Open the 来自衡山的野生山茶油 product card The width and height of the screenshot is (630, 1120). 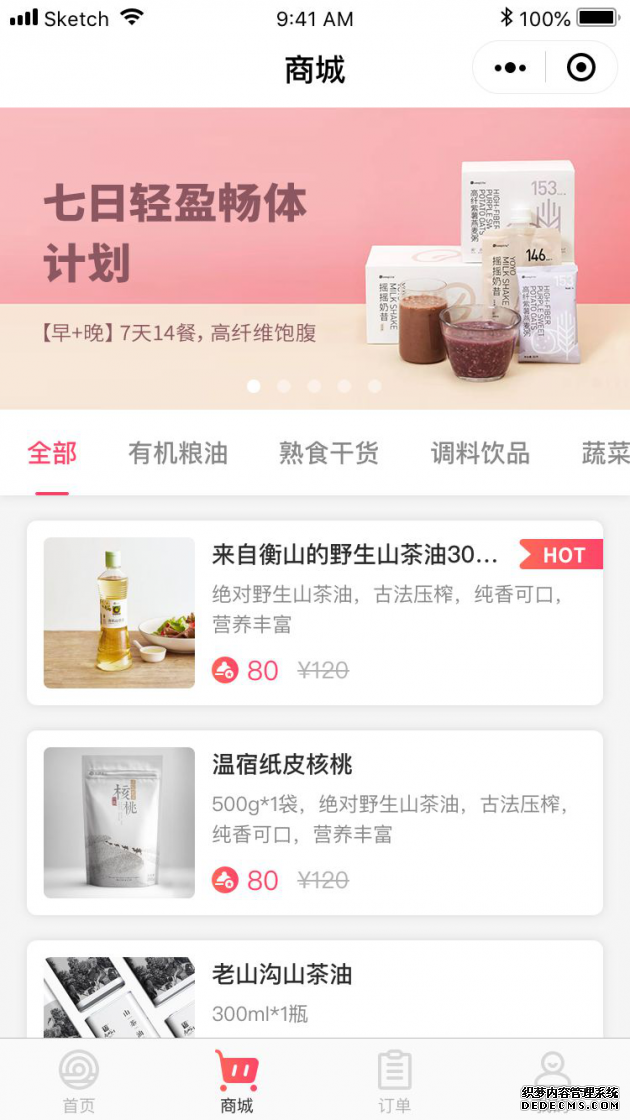[x=315, y=613]
